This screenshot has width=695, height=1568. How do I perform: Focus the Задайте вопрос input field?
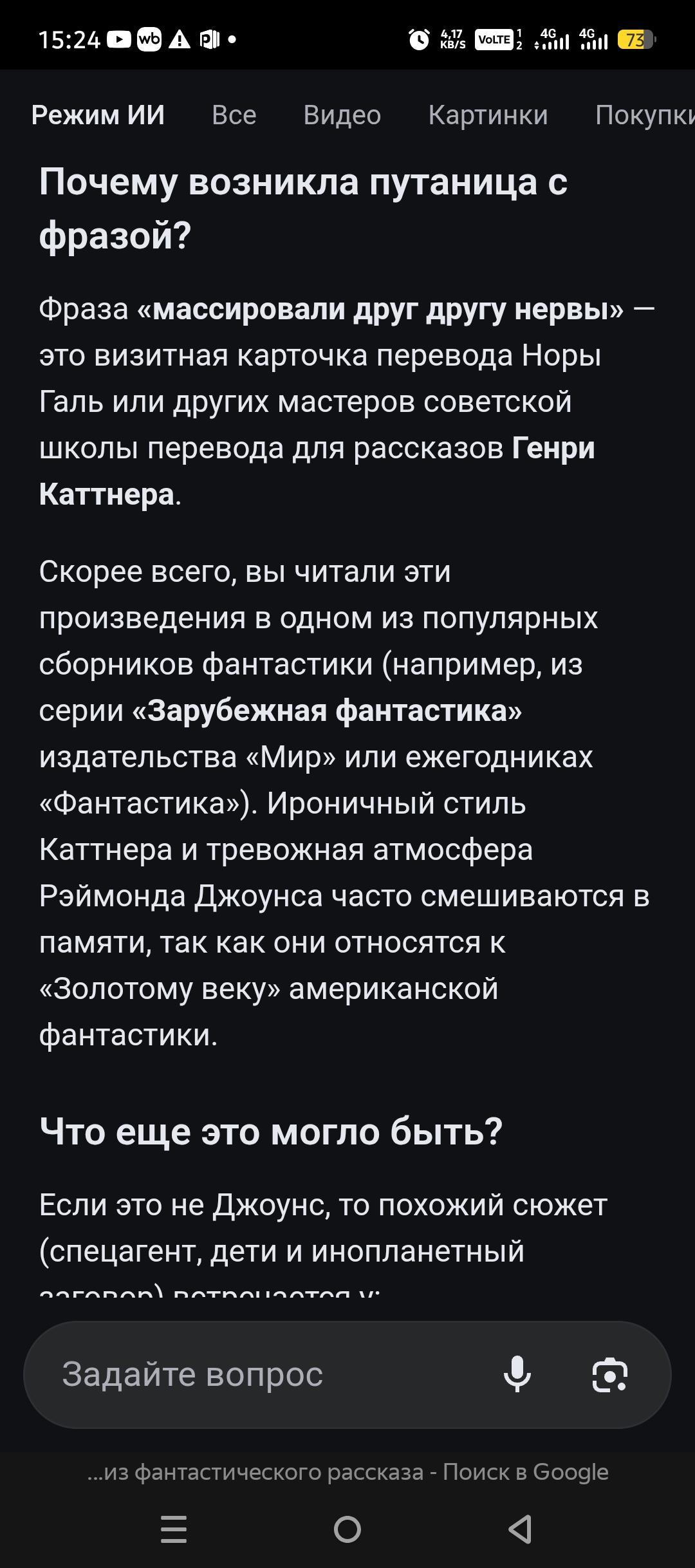[257, 1374]
